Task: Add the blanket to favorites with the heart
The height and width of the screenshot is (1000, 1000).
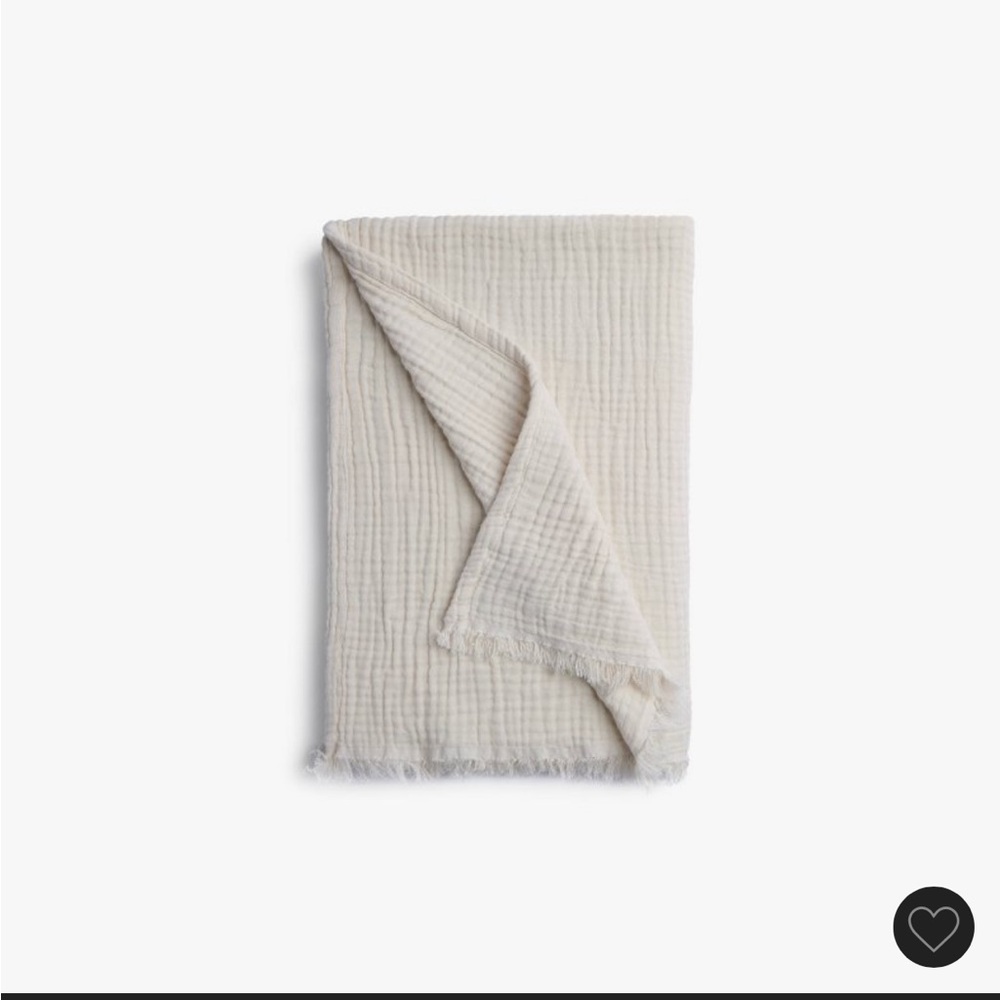Action: point(933,927)
